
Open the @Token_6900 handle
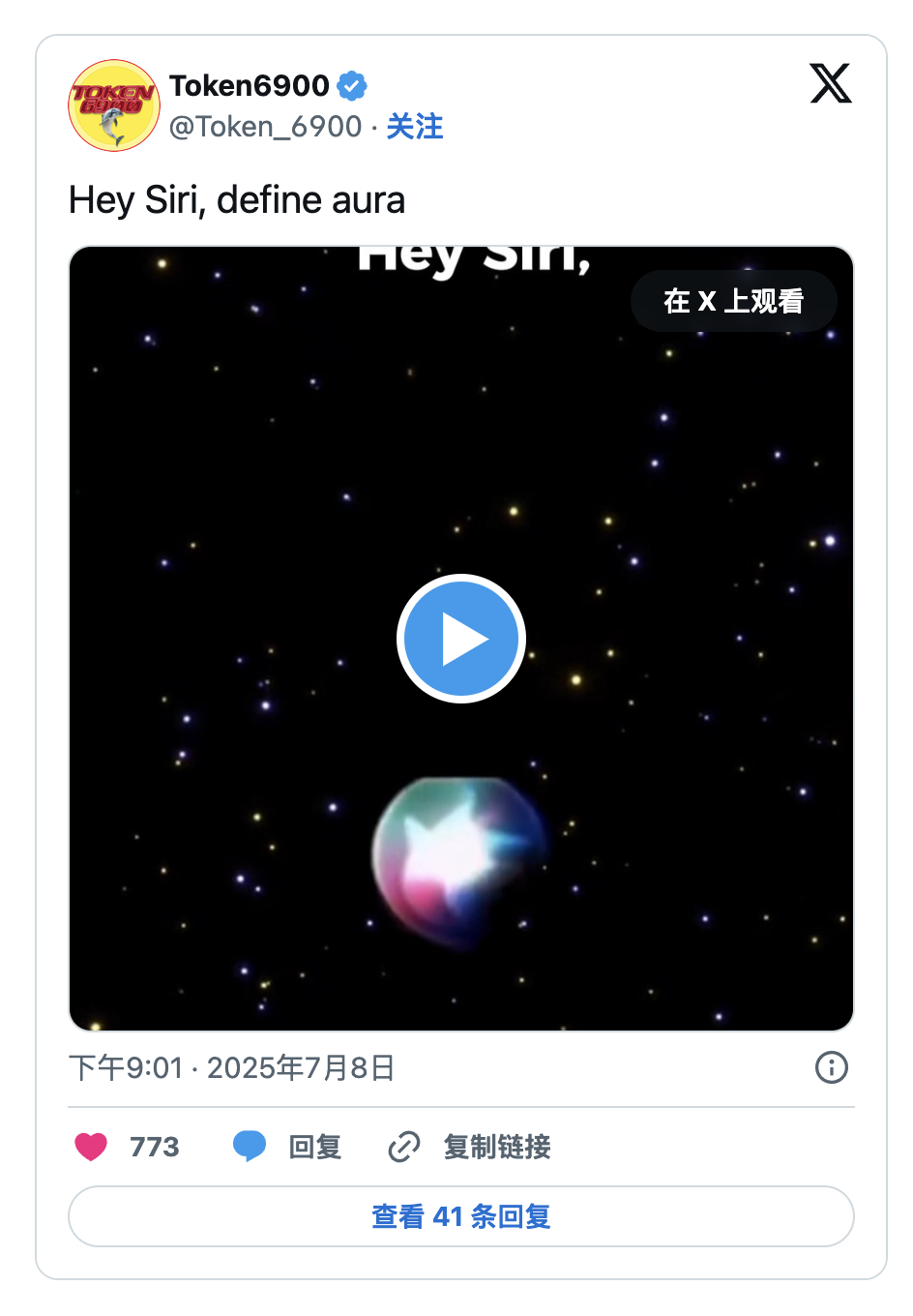(x=265, y=127)
